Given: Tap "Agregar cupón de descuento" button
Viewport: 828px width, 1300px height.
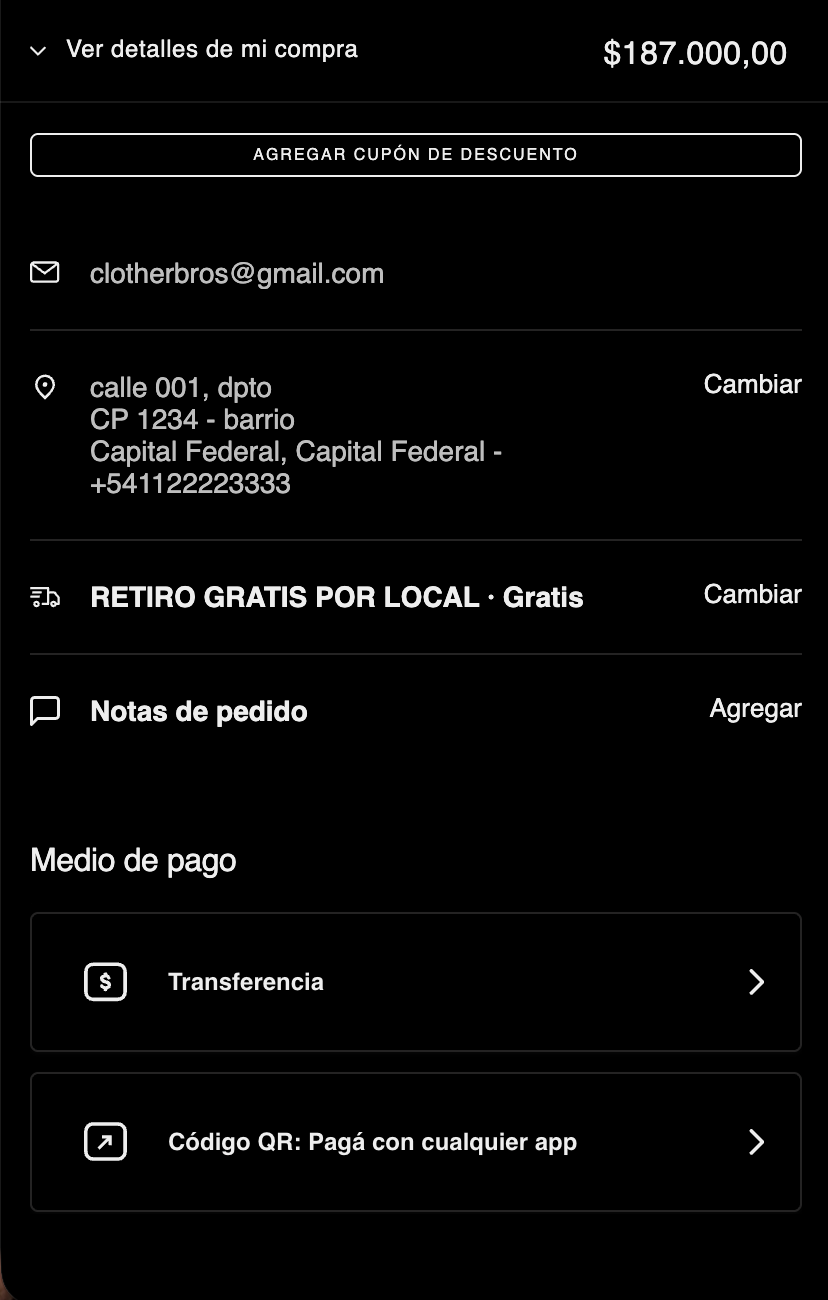Looking at the screenshot, I should tap(415, 155).
